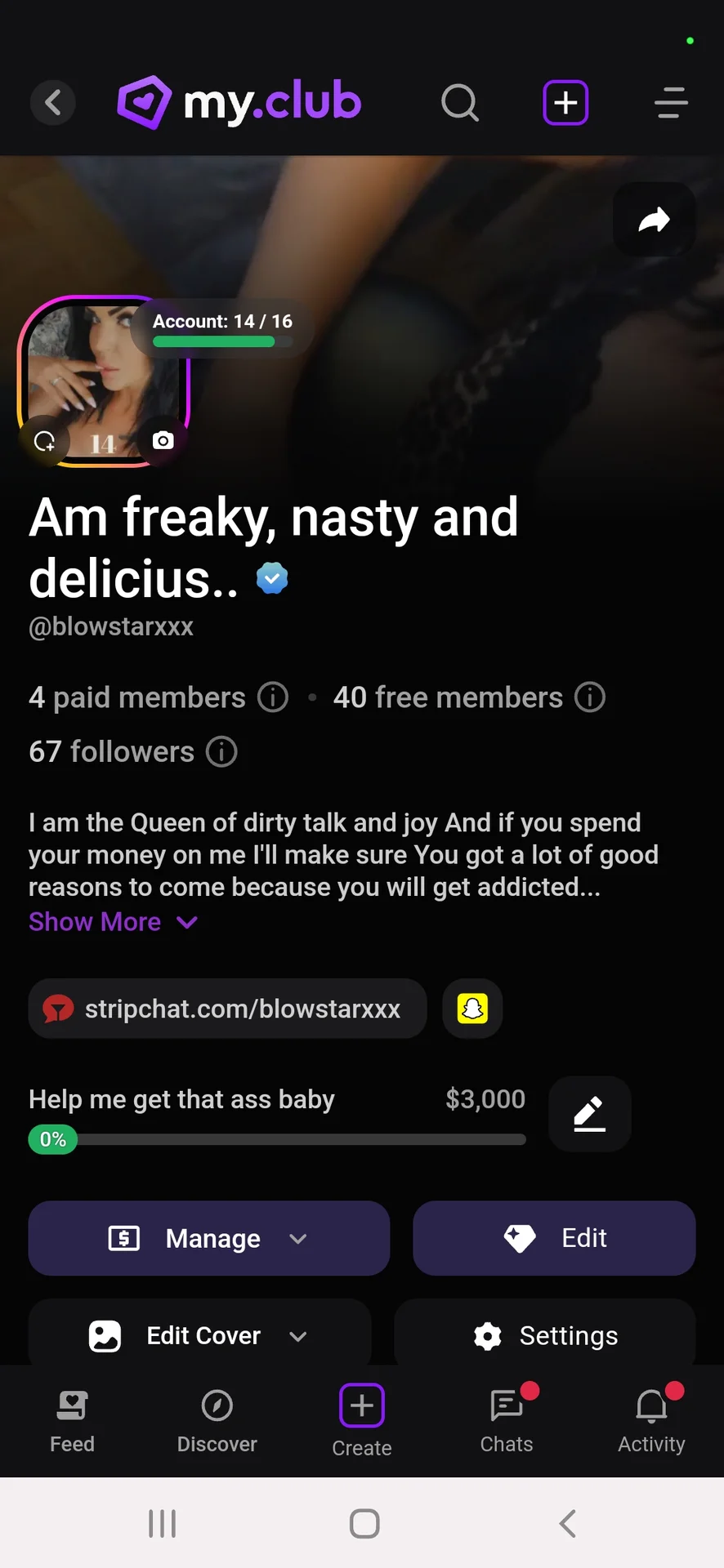724x1568 pixels.
Task: Share this profile via arrow icon
Action: [x=654, y=220]
